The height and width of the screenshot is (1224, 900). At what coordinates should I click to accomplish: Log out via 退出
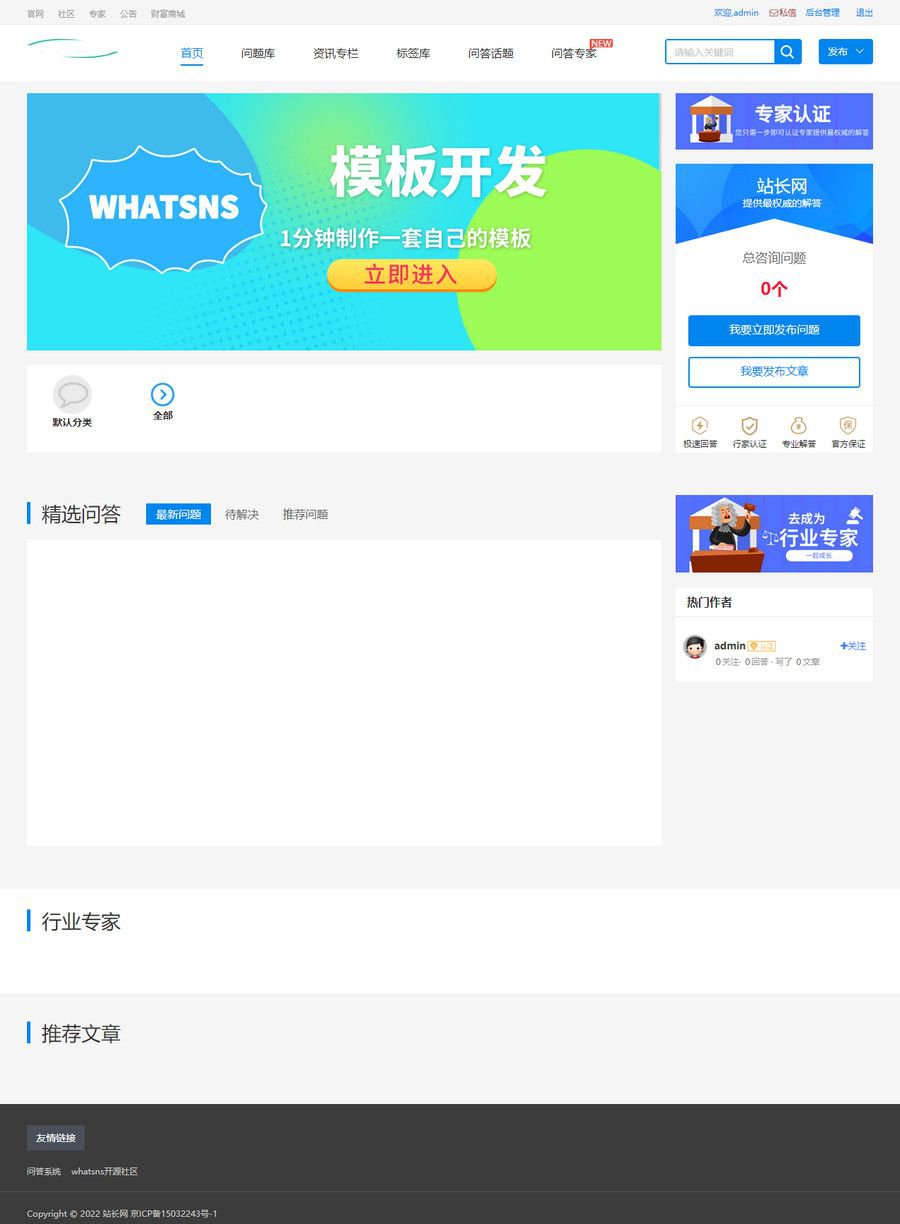(x=864, y=13)
